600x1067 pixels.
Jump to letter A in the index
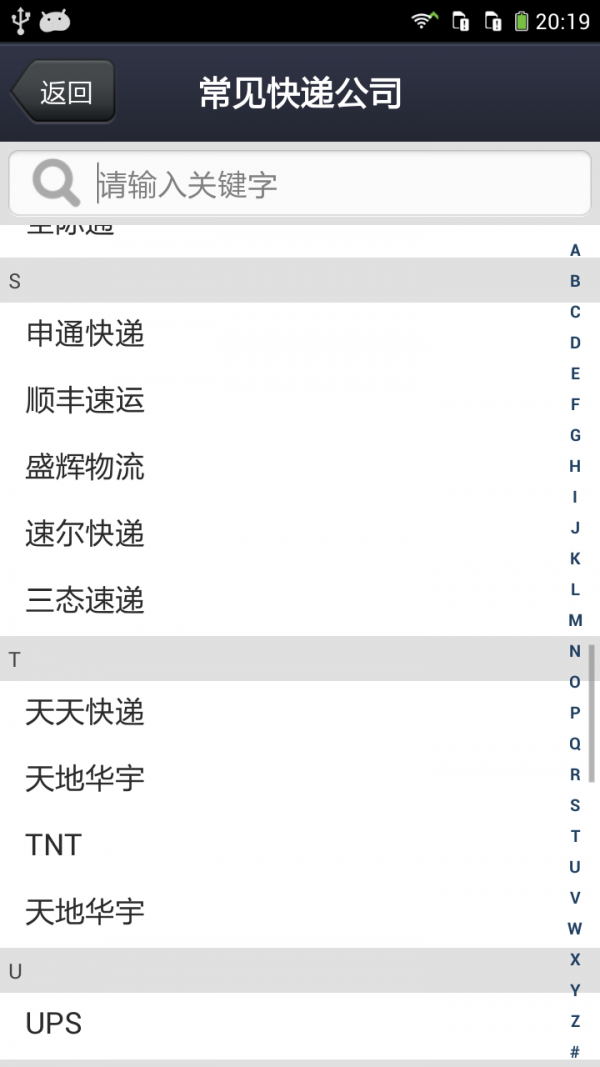pyautogui.click(x=575, y=250)
